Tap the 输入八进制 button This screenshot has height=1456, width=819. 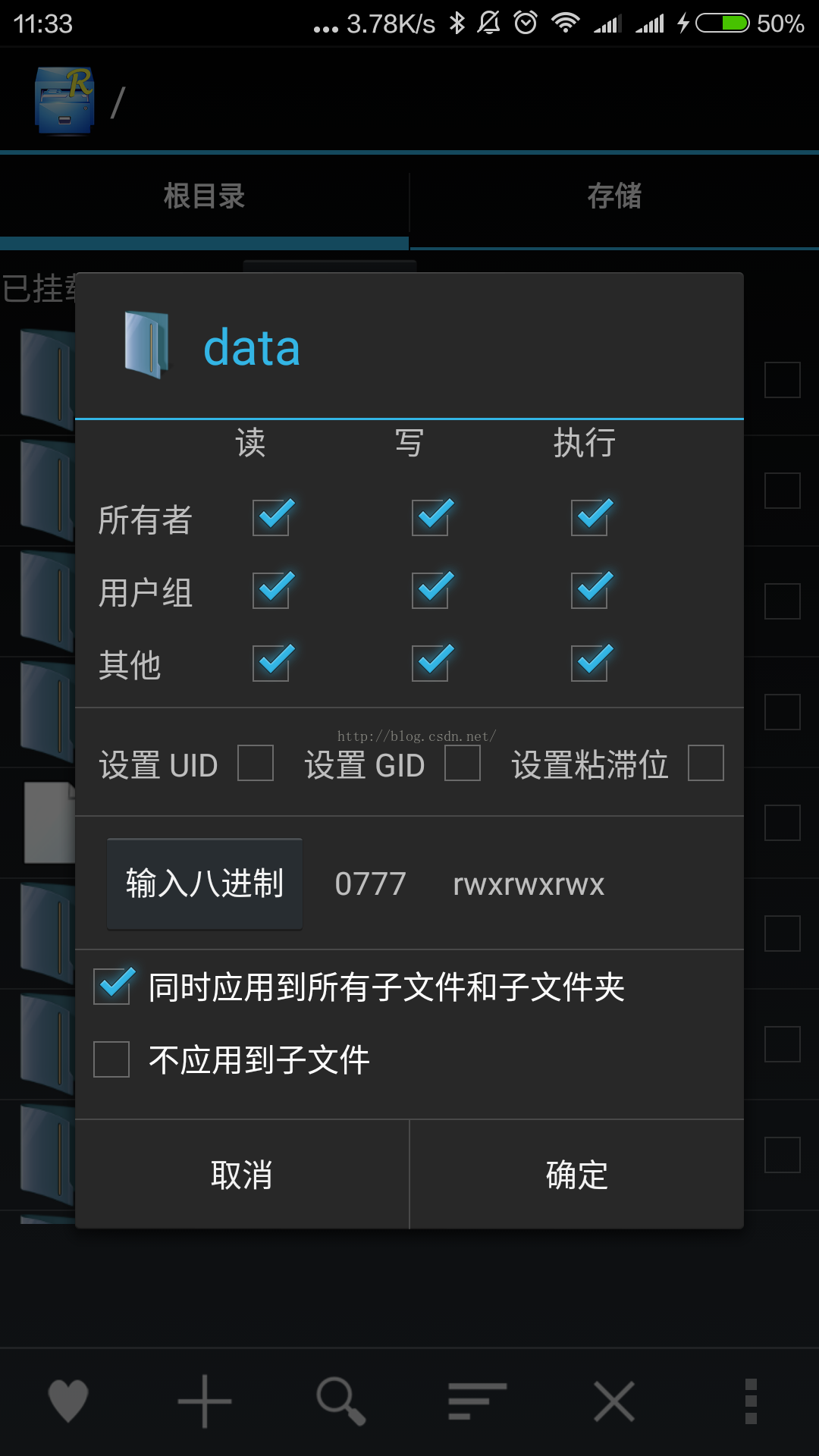click(205, 884)
